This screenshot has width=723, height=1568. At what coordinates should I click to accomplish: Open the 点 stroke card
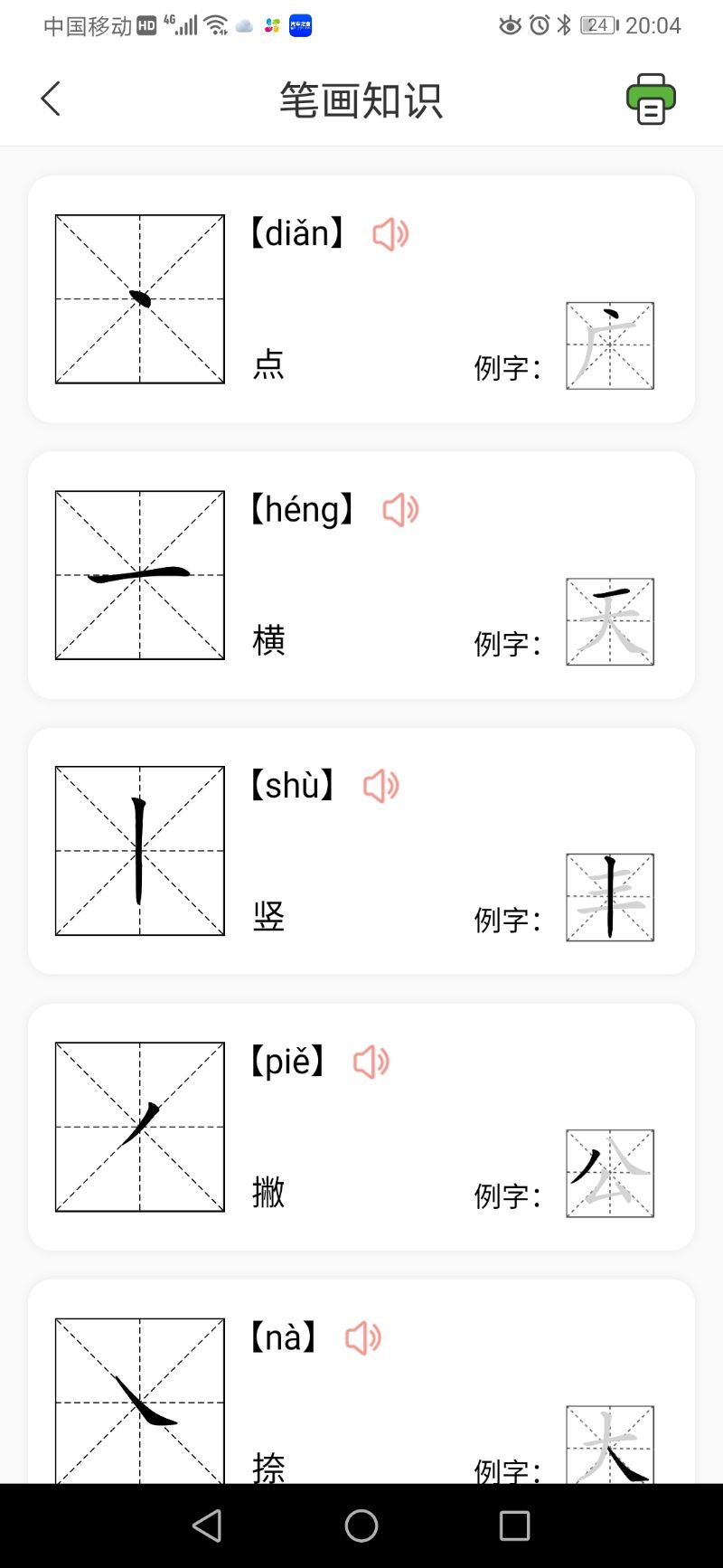[361, 299]
